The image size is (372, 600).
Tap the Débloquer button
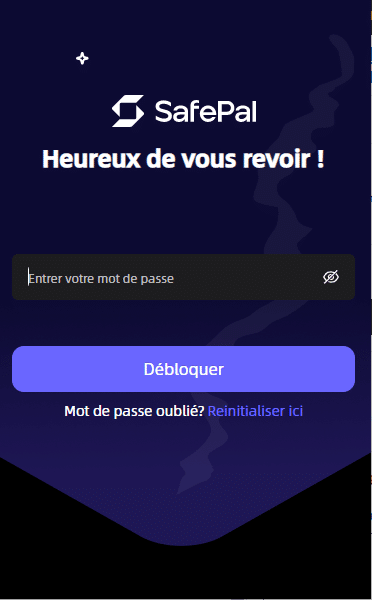tap(183, 369)
